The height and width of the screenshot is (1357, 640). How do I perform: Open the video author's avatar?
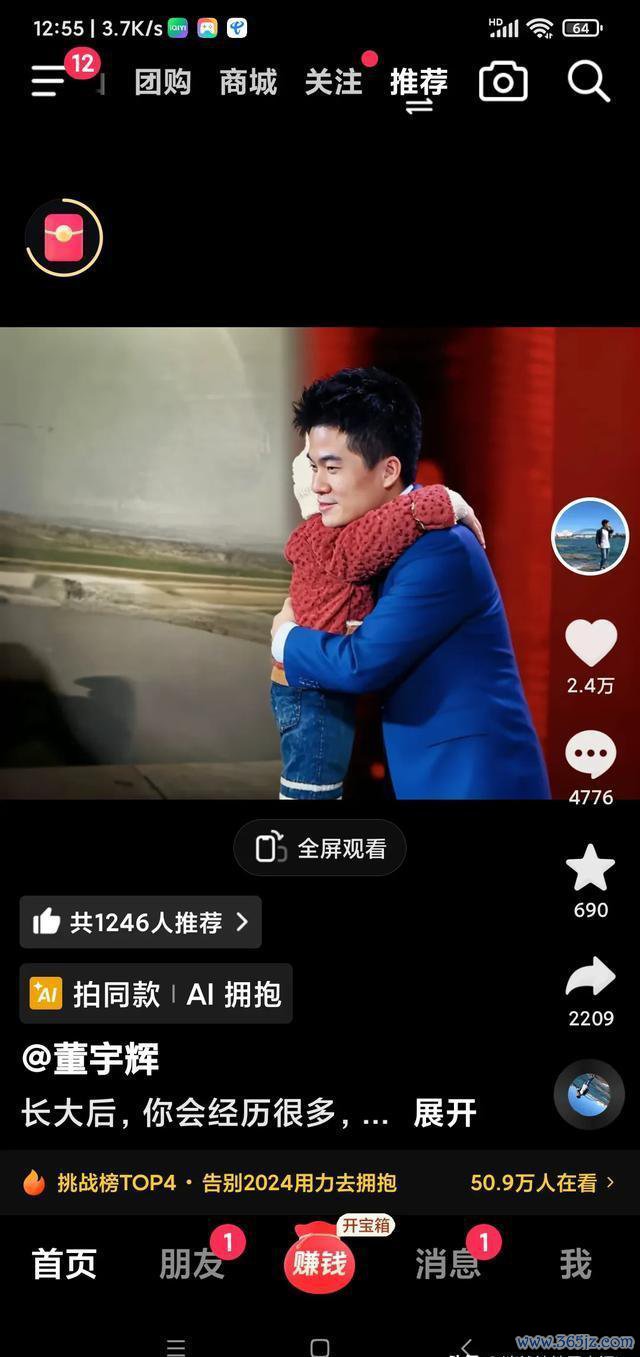(590, 536)
